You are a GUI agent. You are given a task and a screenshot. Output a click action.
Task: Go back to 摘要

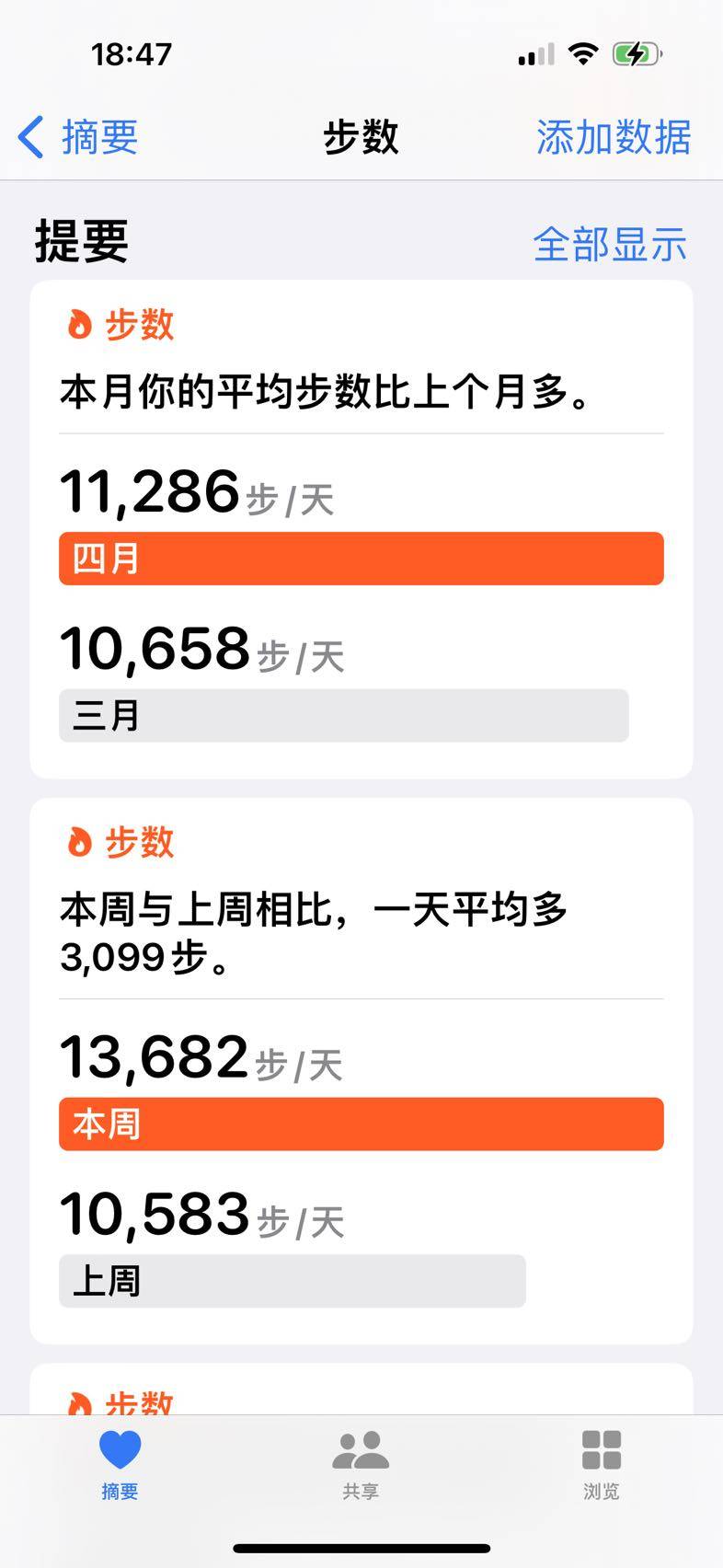(x=78, y=138)
